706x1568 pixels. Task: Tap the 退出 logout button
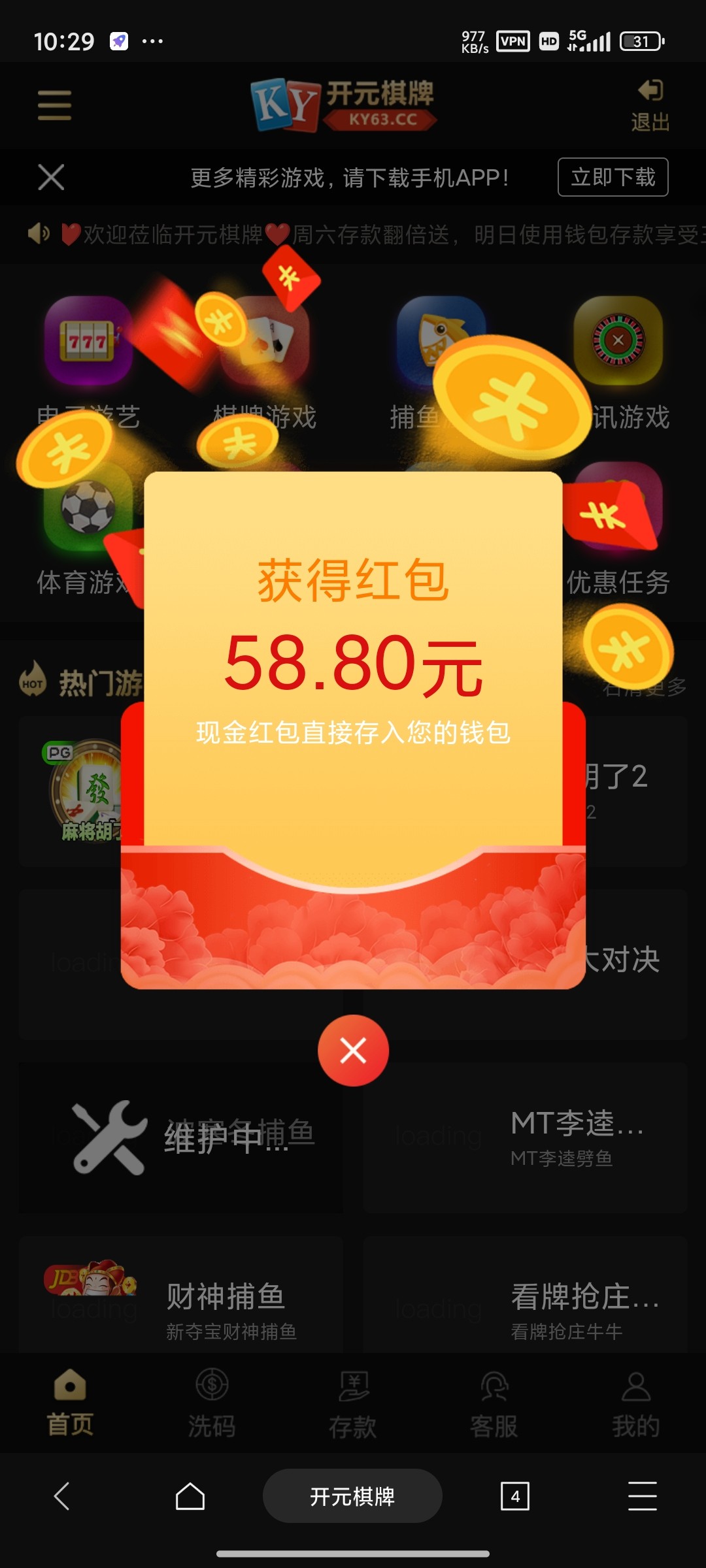coord(650,105)
